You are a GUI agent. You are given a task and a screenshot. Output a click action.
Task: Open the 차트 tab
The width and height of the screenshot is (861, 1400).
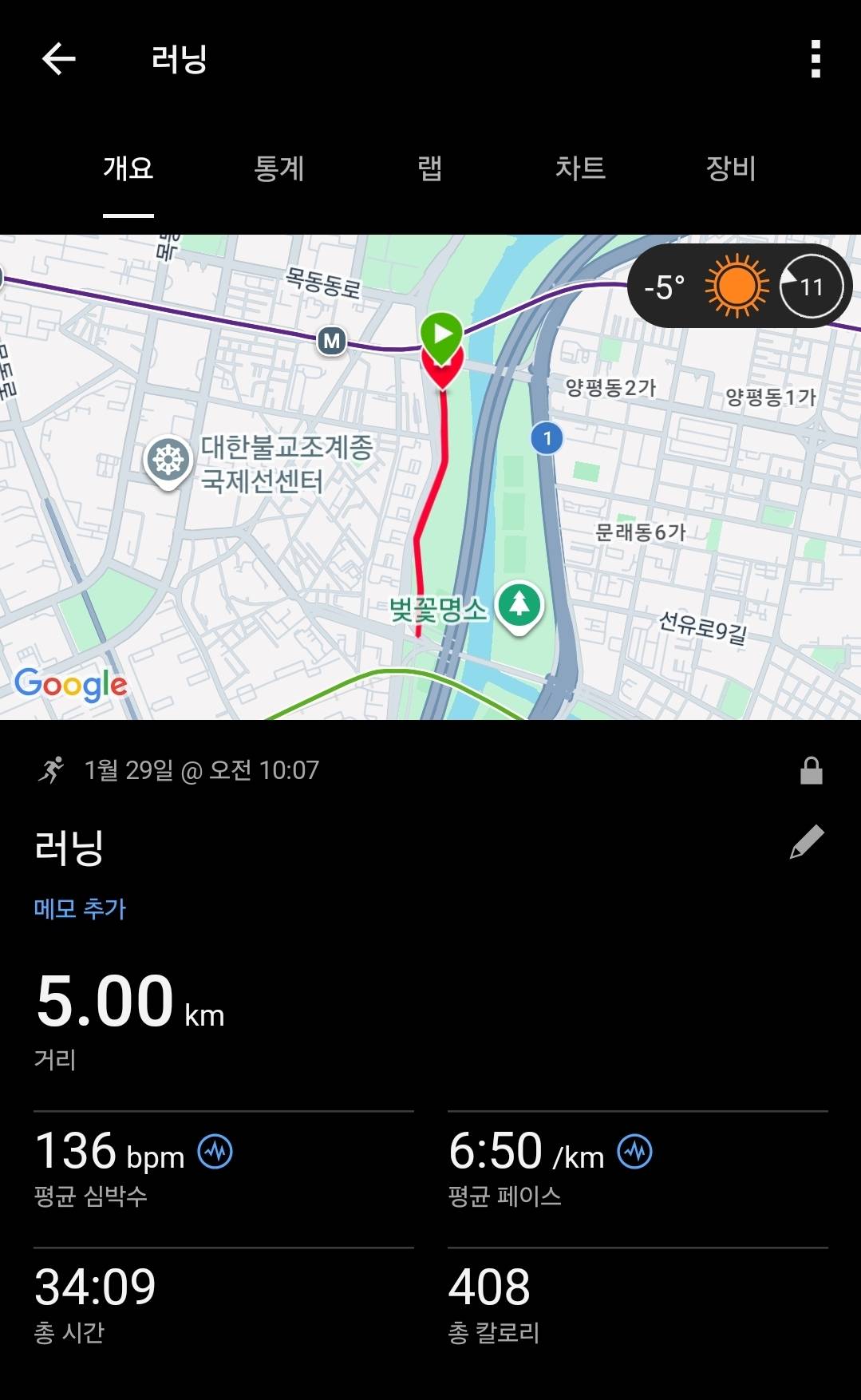581,169
